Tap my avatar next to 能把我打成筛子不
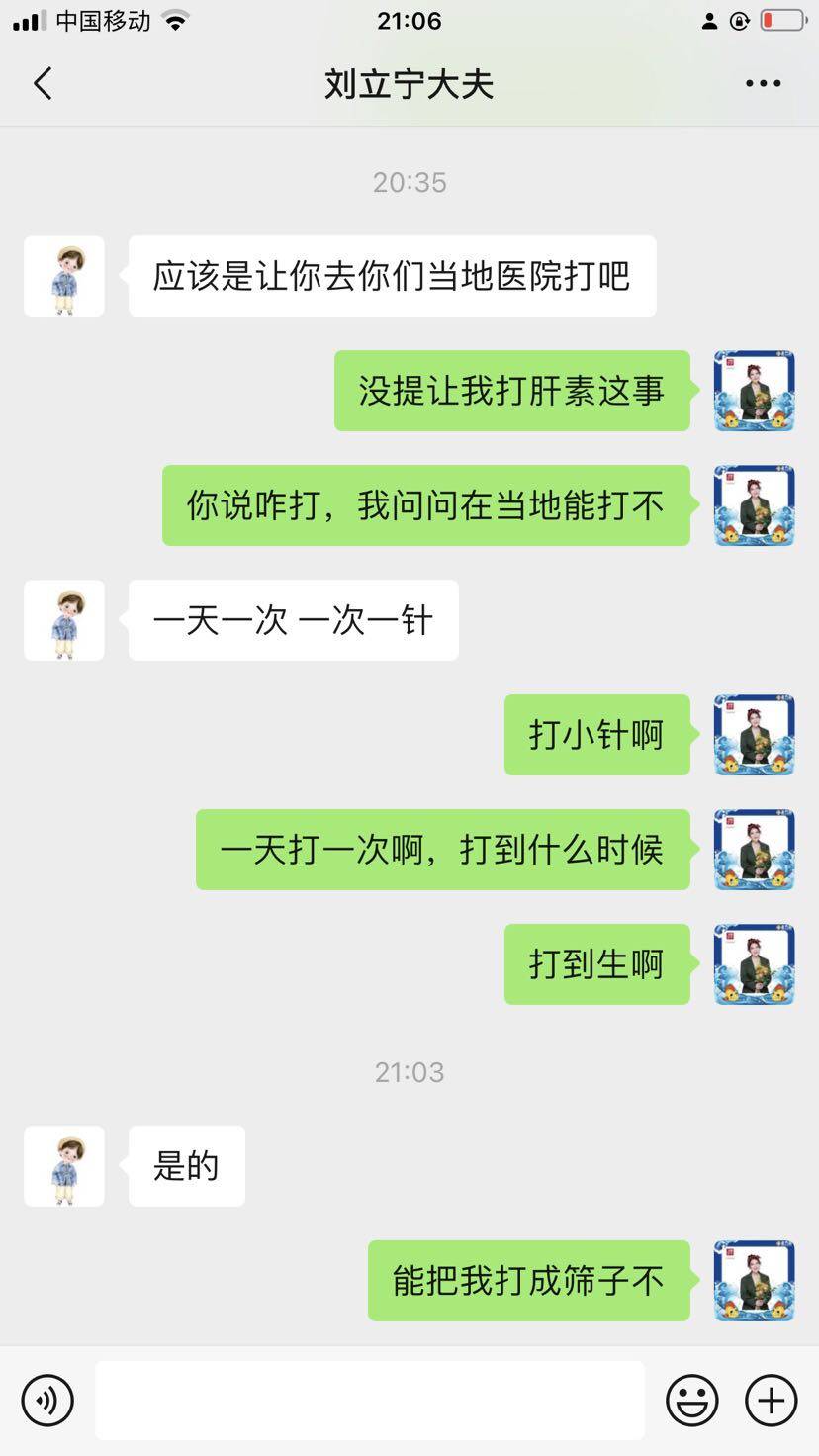This screenshot has width=819, height=1456. 754,1281
